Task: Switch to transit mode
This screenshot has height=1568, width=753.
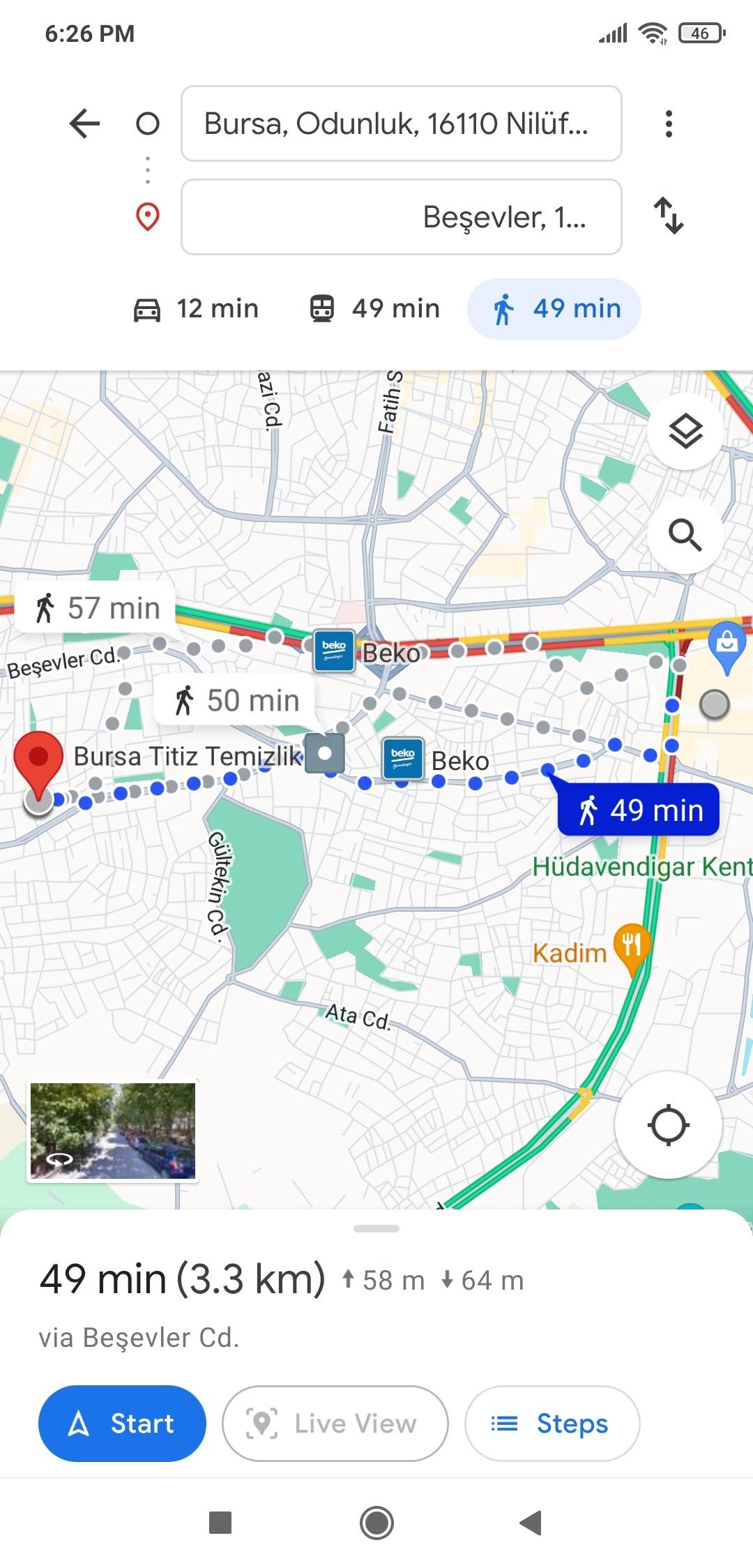Action: tap(374, 309)
